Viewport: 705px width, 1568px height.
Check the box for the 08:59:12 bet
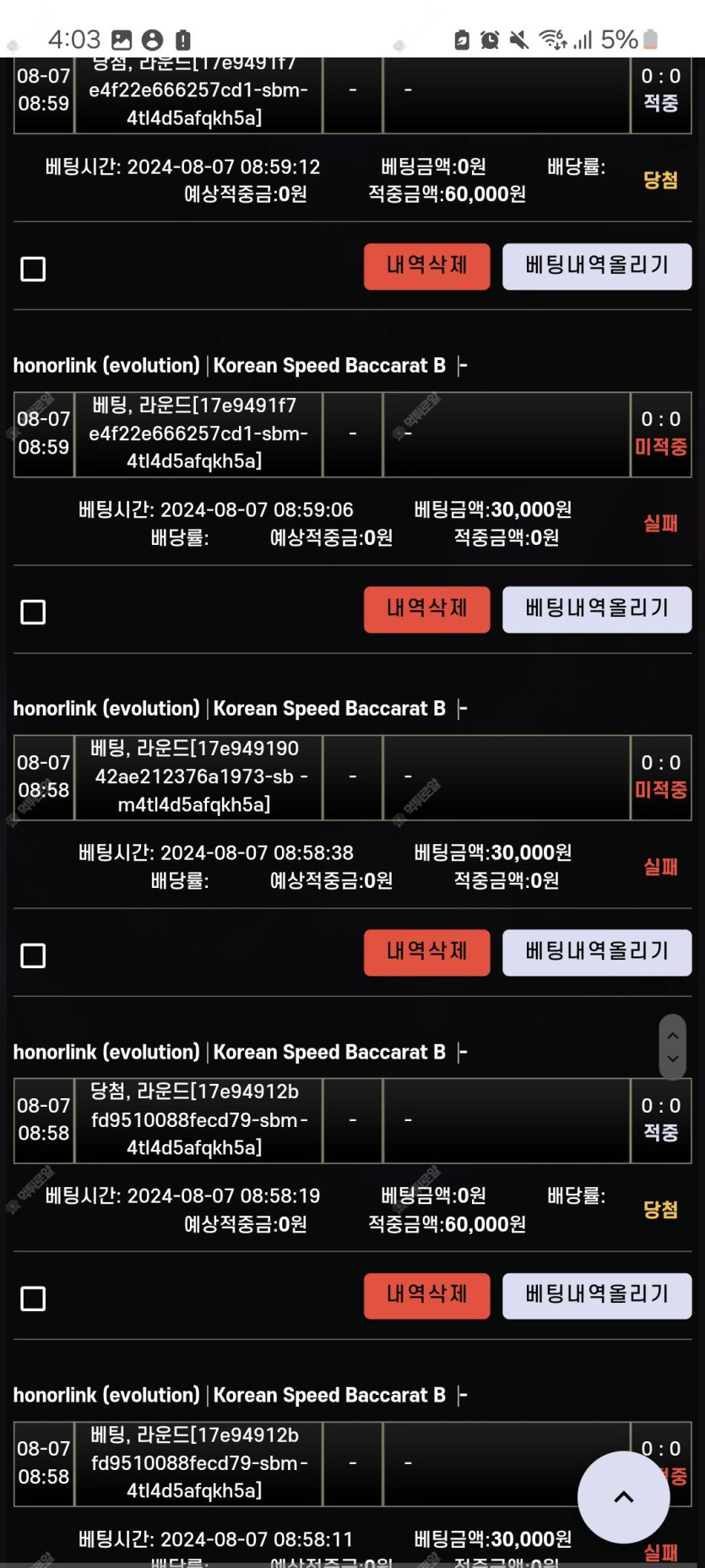click(33, 269)
